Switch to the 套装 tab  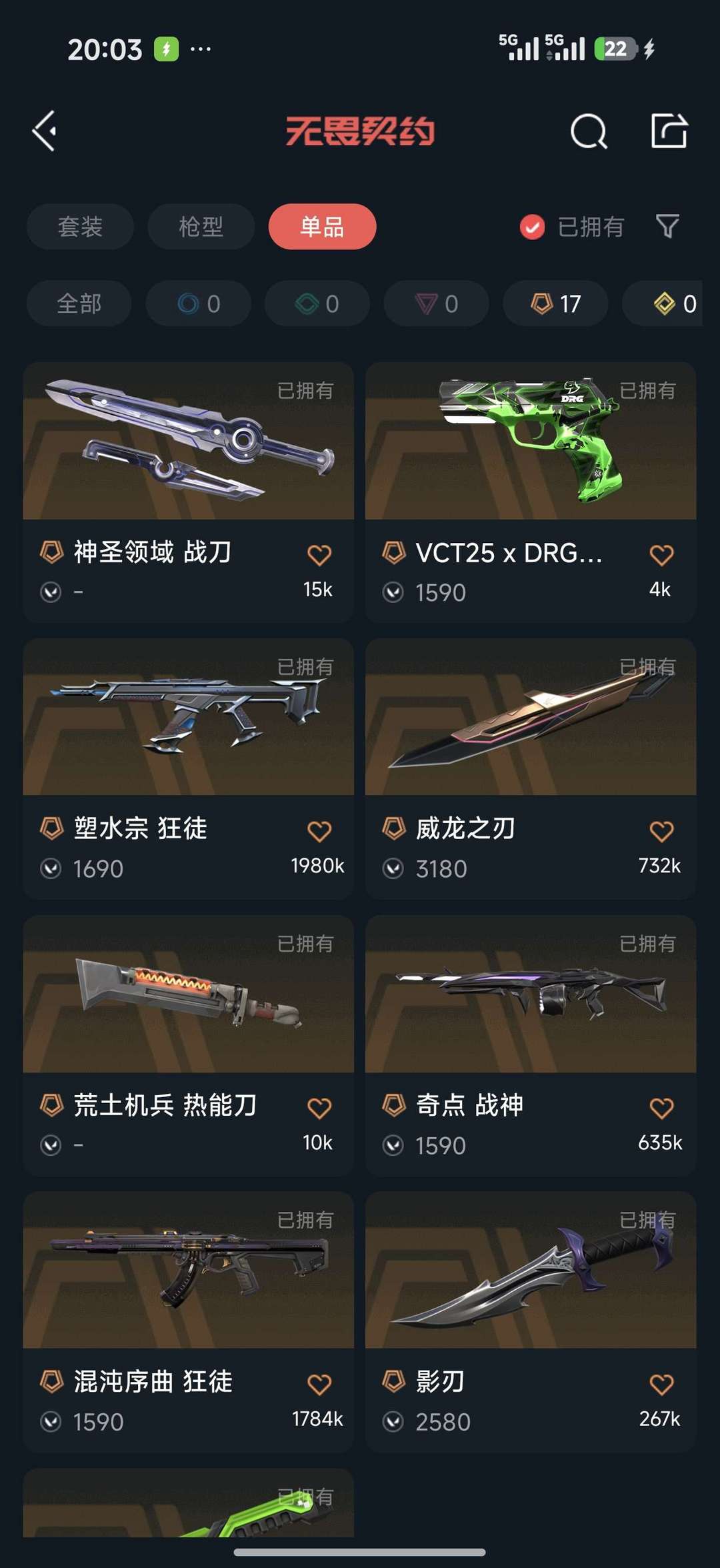pos(80,227)
